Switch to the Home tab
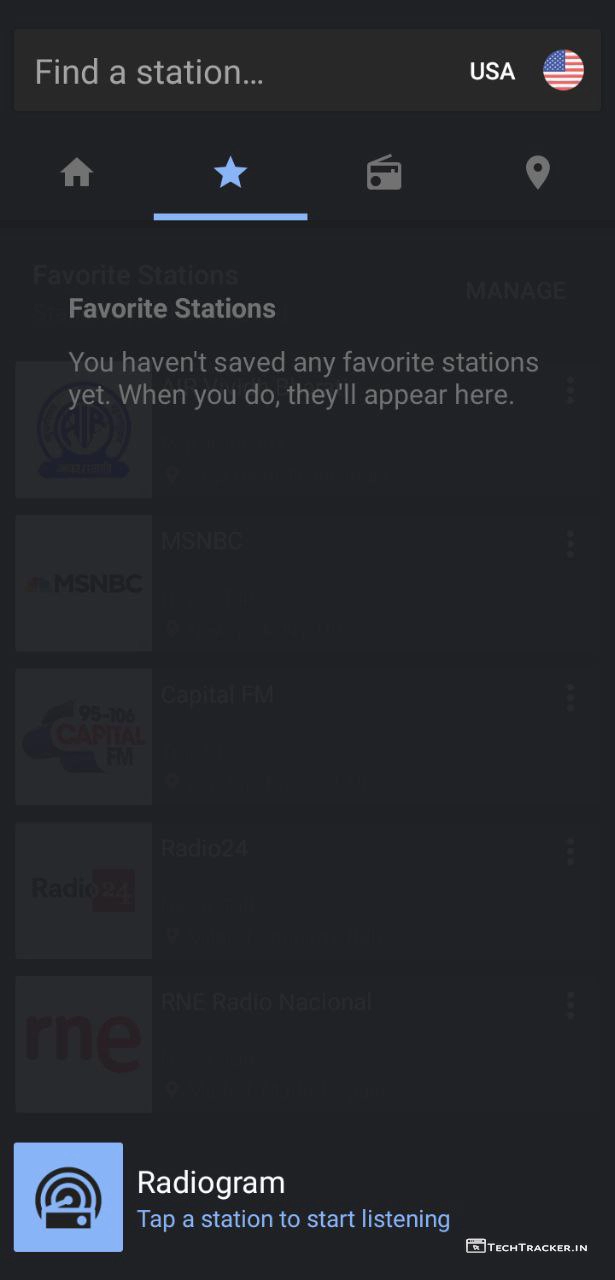This screenshot has width=615, height=1280. pyautogui.click(x=77, y=174)
